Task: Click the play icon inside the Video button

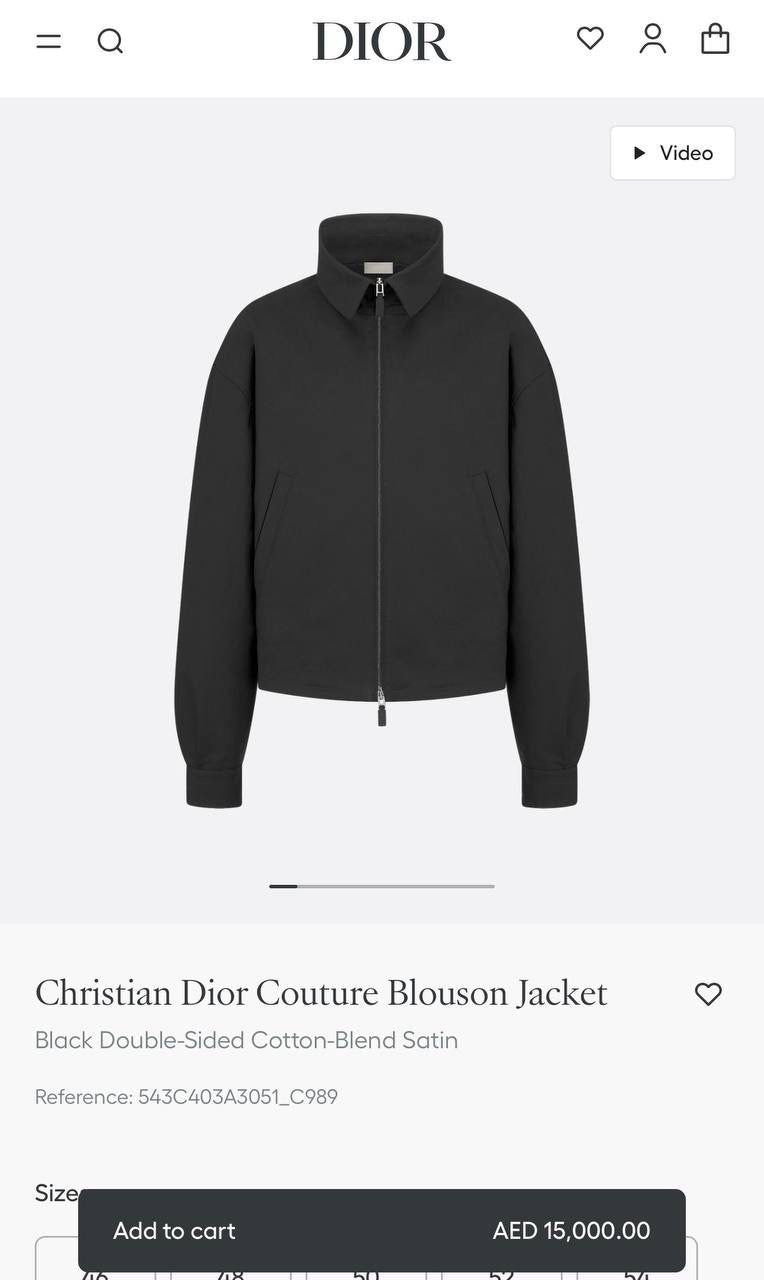Action: click(637, 153)
